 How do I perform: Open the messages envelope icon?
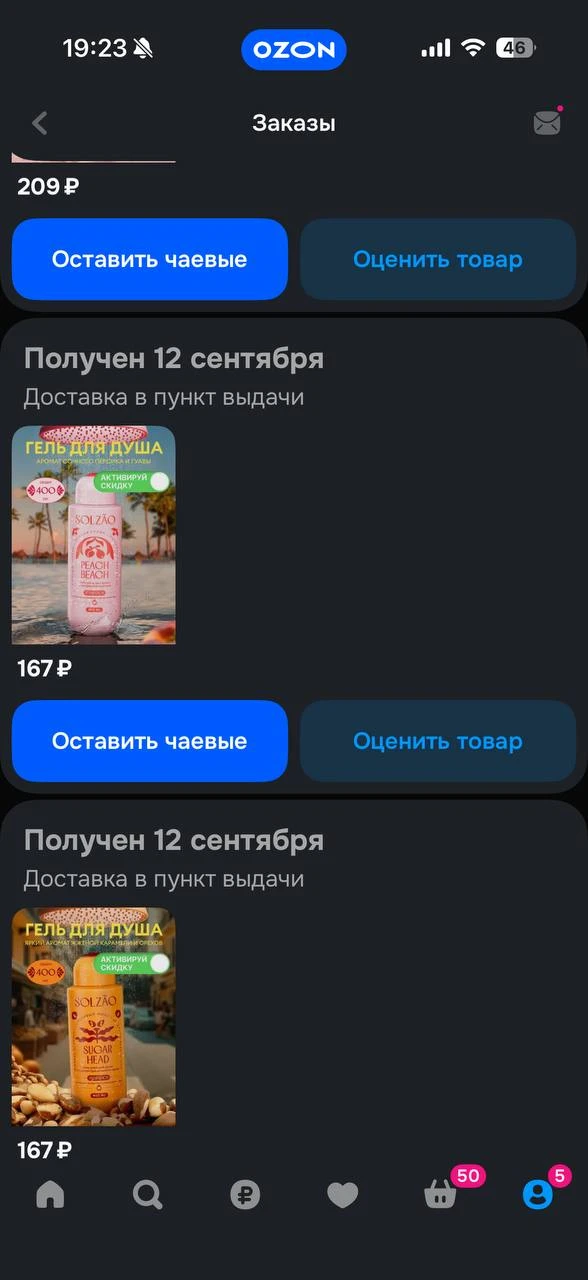pyautogui.click(x=547, y=123)
